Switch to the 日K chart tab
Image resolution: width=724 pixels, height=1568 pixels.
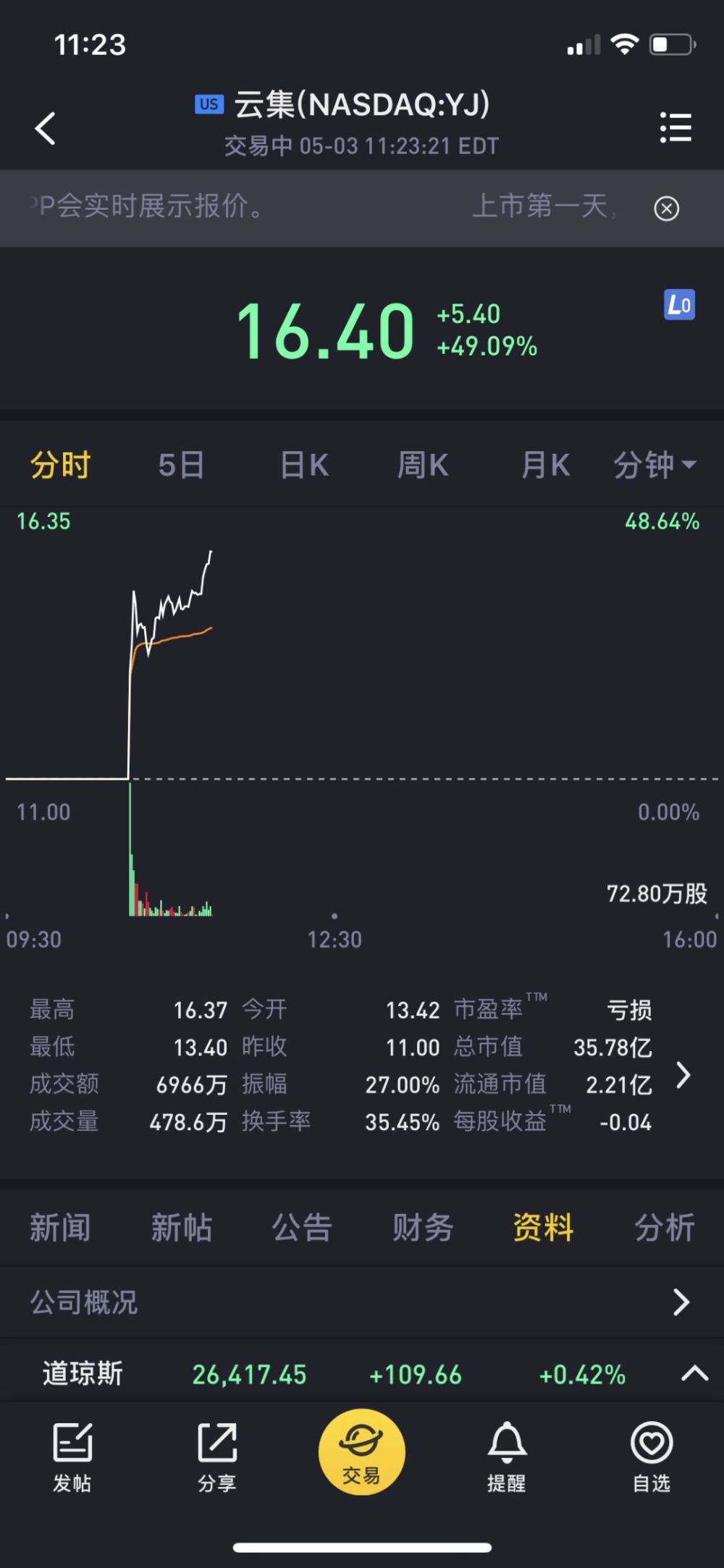pos(305,465)
